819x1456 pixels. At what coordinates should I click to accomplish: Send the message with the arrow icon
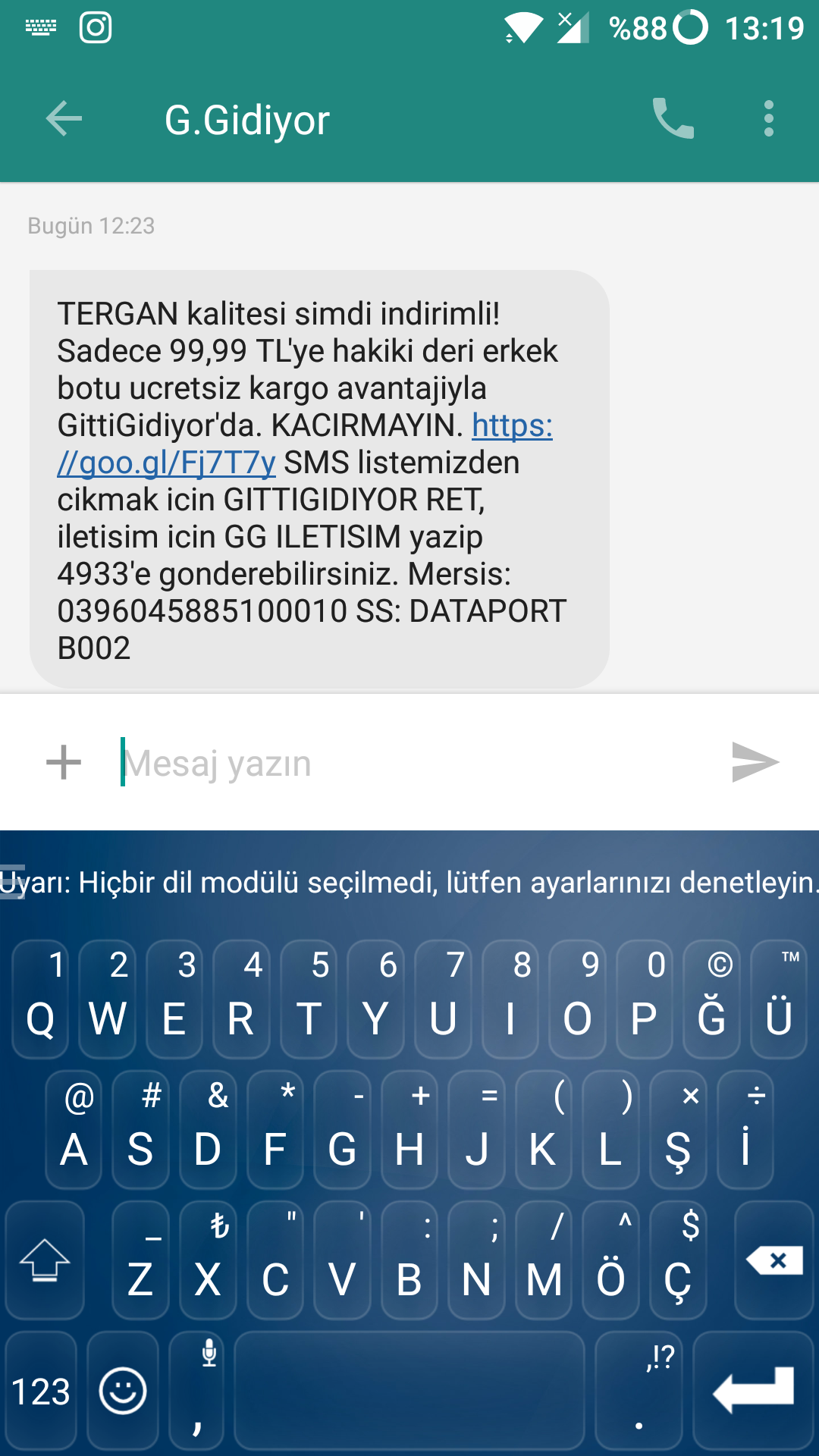(x=755, y=762)
